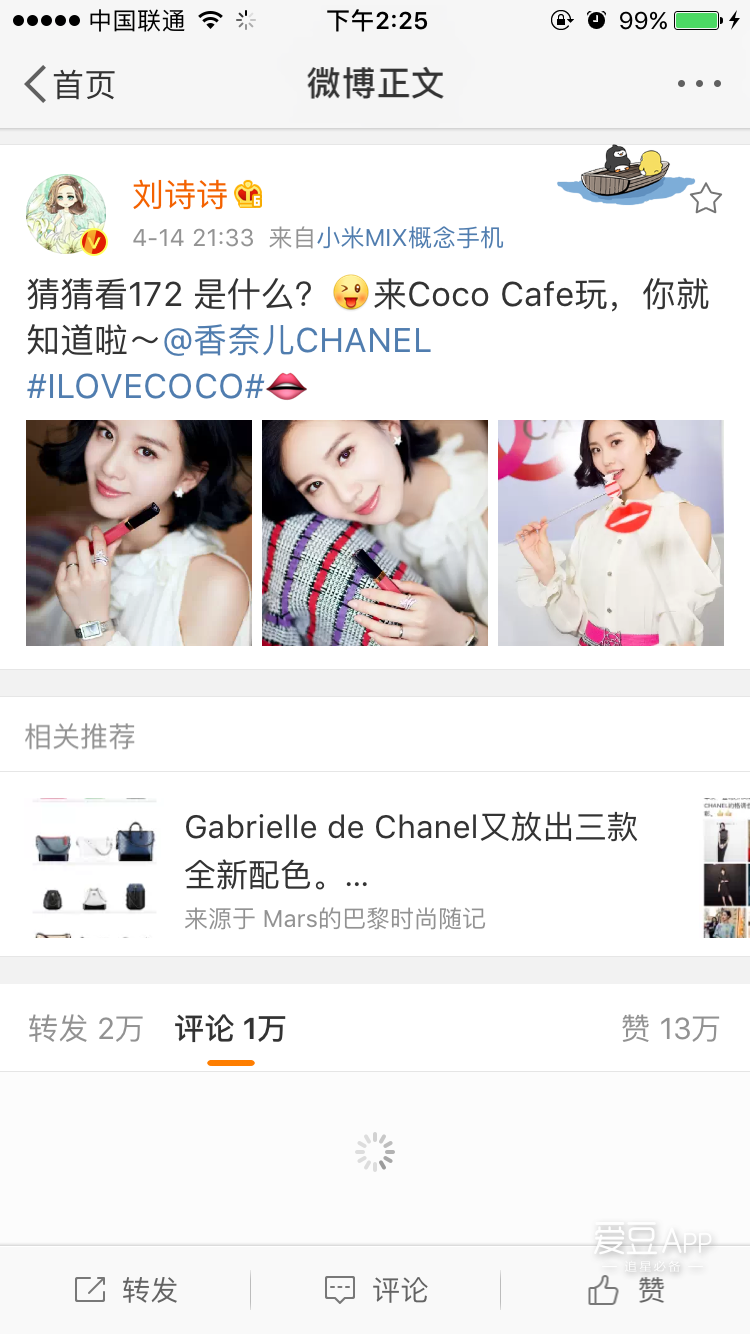Repost with the bottom 转发 button
This screenshot has height=1334, width=750.
coord(126,1290)
